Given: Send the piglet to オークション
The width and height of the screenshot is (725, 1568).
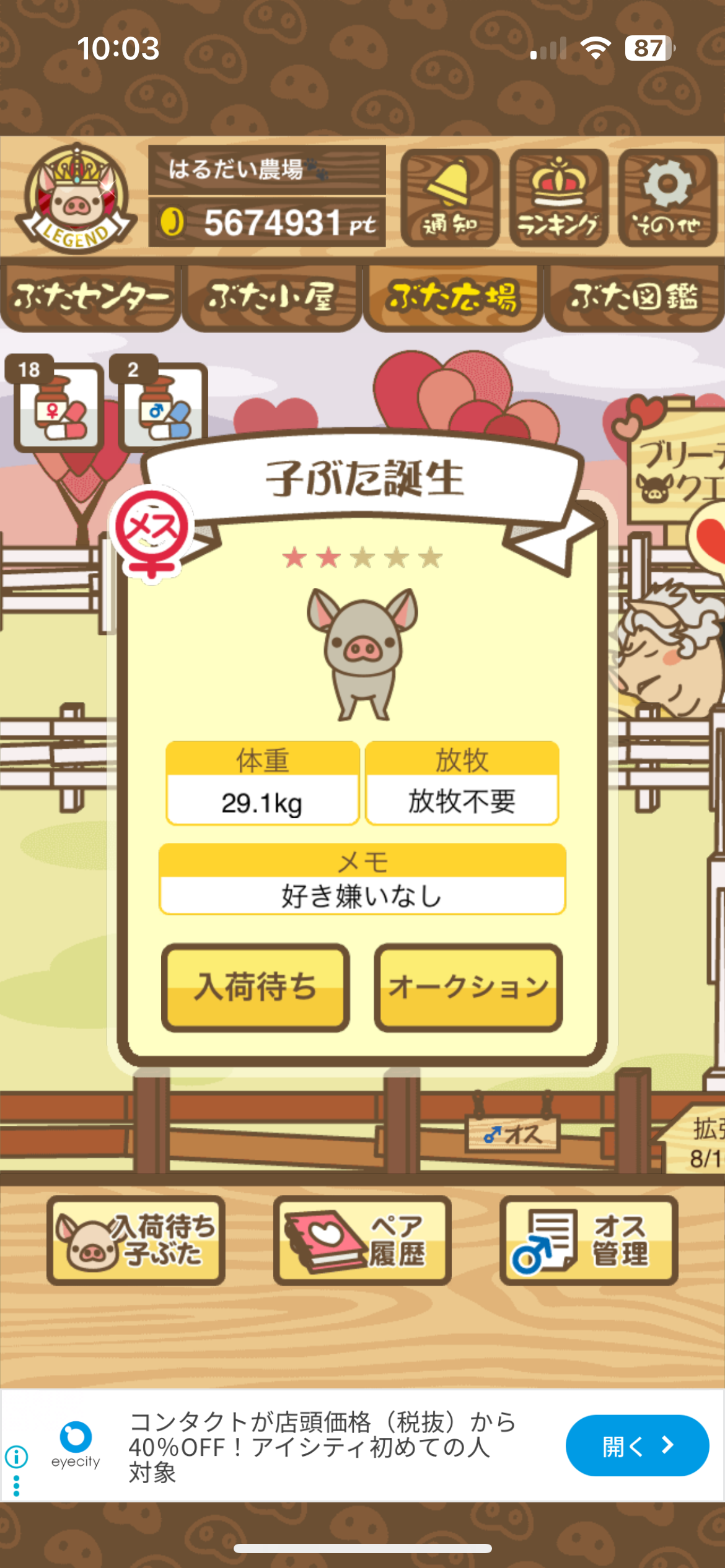Looking at the screenshot, I should coord(468,987).
